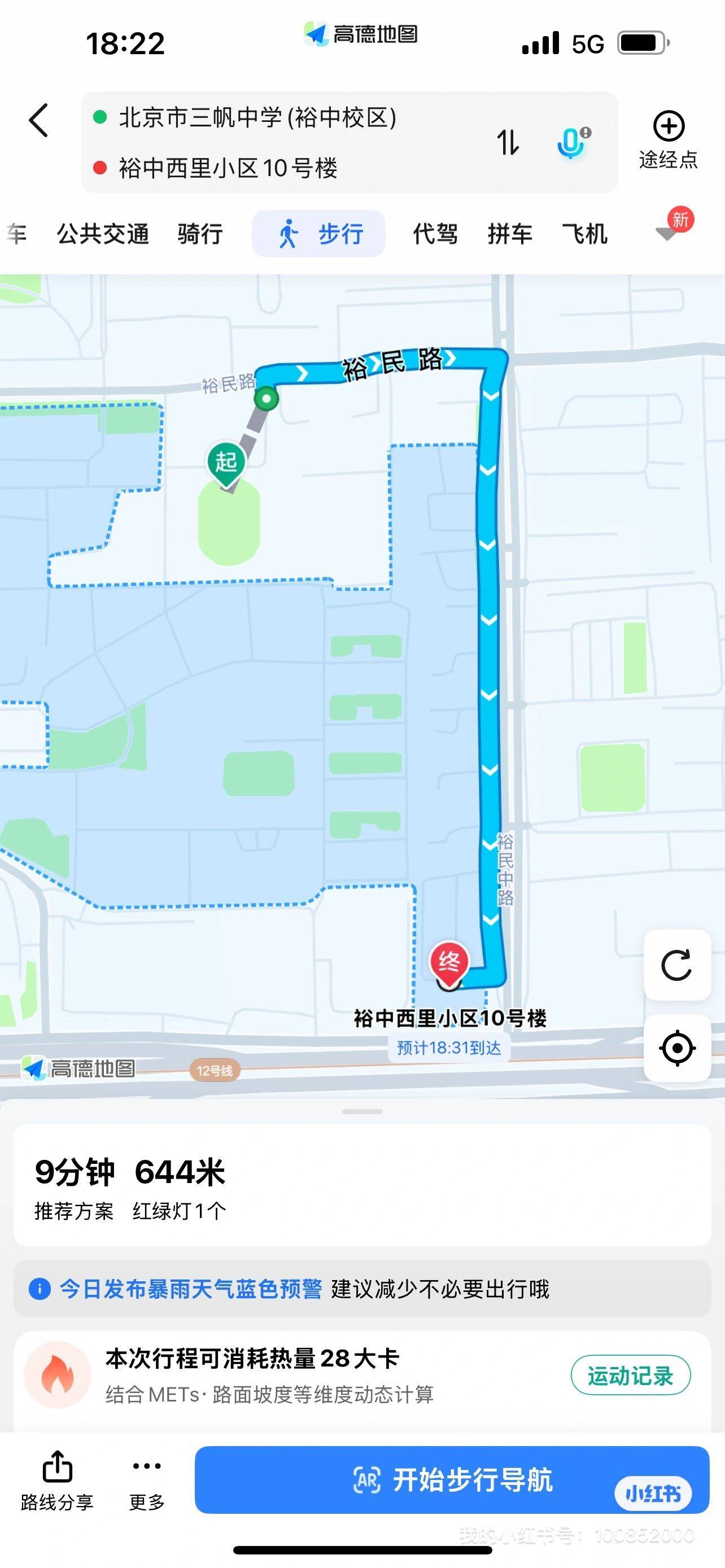Image resolution: width=725 pixels, height=1568 pixels.
Task: Edit the destination 裕中西里小区10号楼
Action: click(x=228, y=168)
